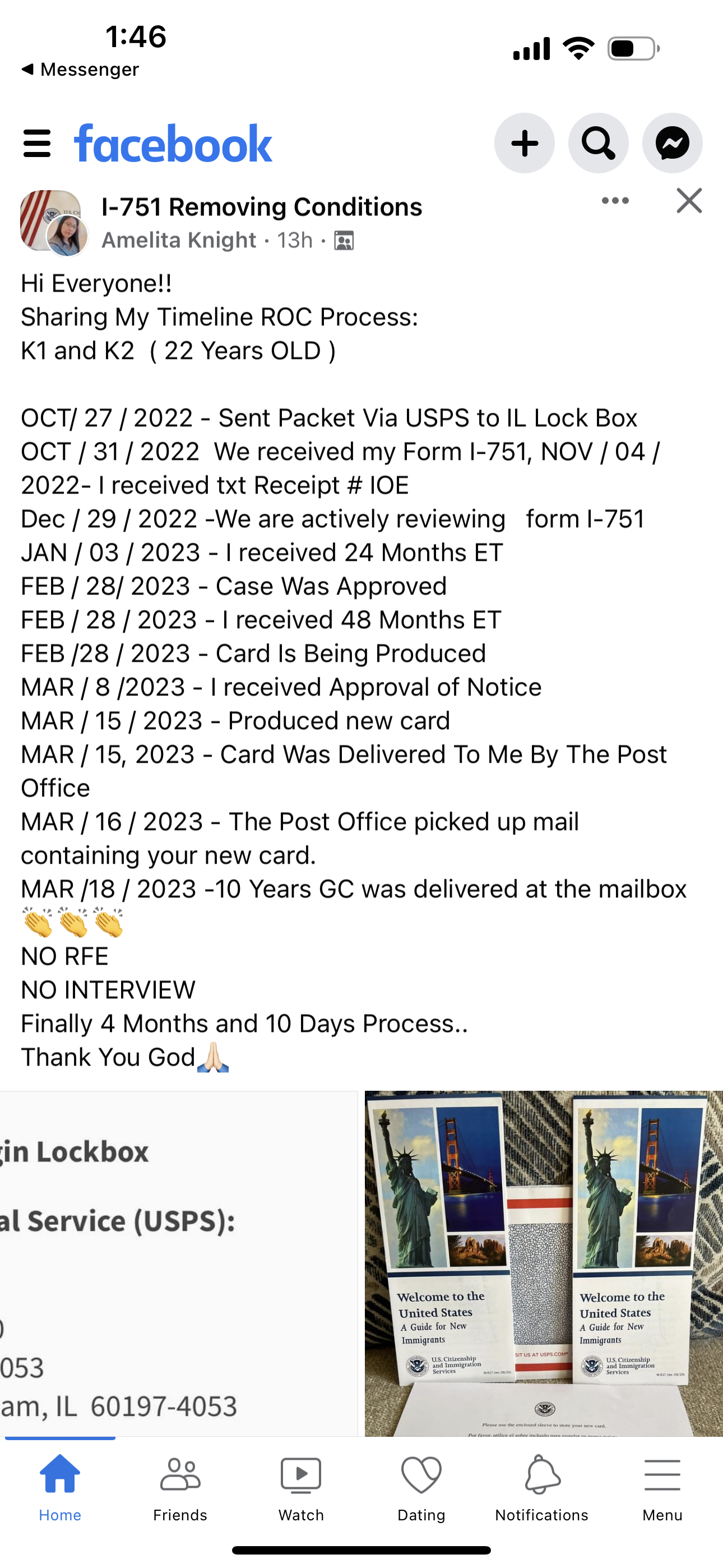
Task: View Amelita Knight's profile
Action: coord(179,241)
